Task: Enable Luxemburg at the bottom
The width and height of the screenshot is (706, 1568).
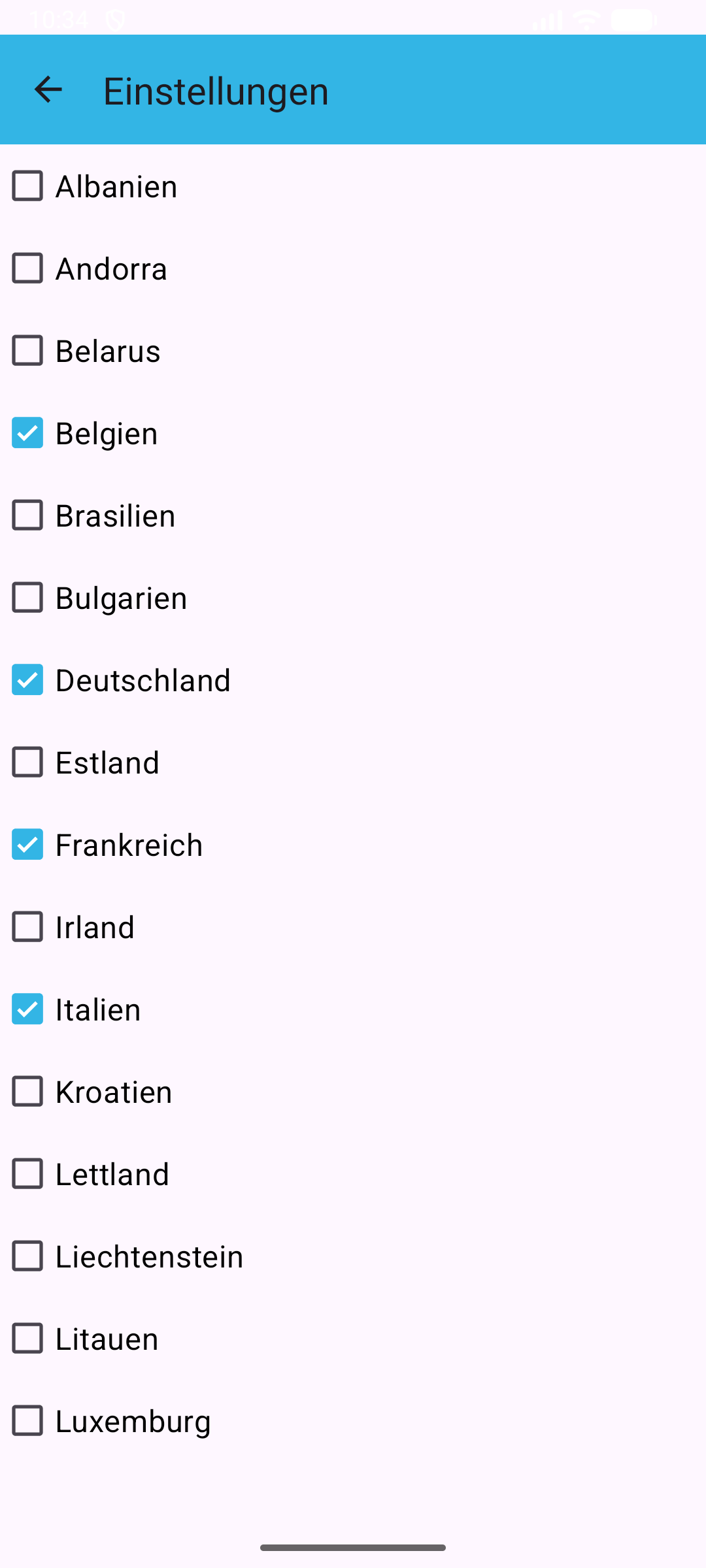Action: pyautogui.click(x=27, y=1421)
